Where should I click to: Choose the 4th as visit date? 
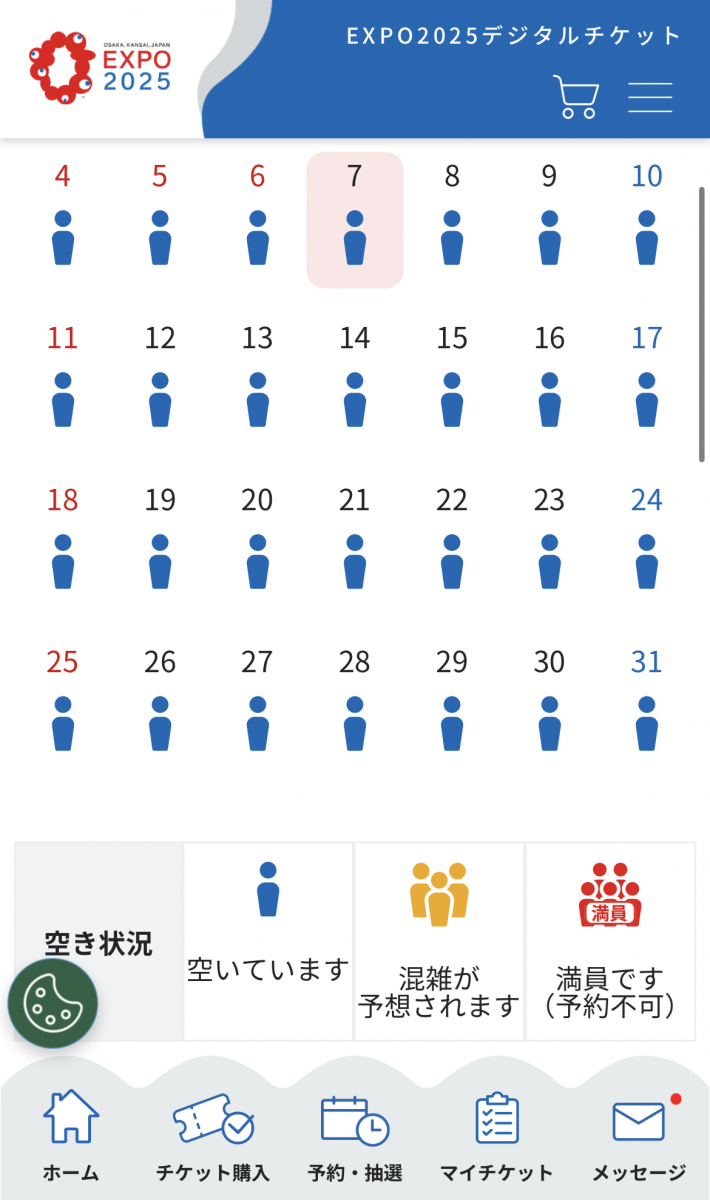point(63,220)
